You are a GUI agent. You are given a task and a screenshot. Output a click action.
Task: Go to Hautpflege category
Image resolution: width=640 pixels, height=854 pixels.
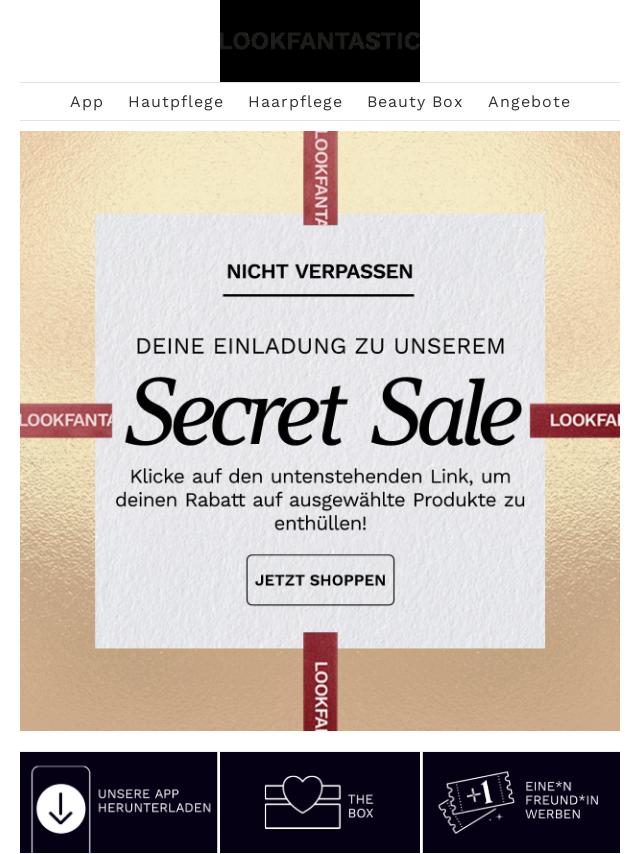pos(176,102)
